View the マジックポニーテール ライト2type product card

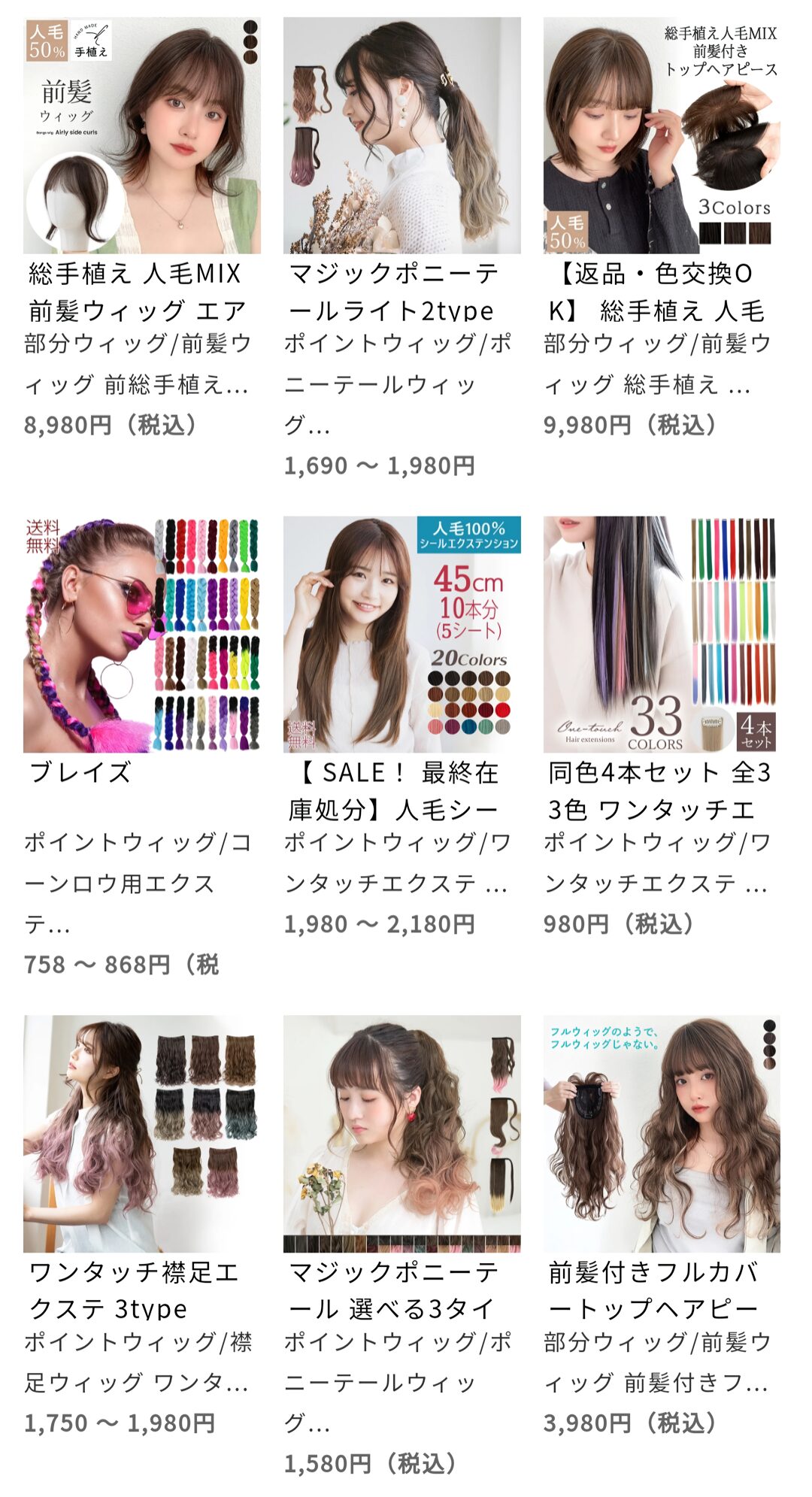pos(401,136)
